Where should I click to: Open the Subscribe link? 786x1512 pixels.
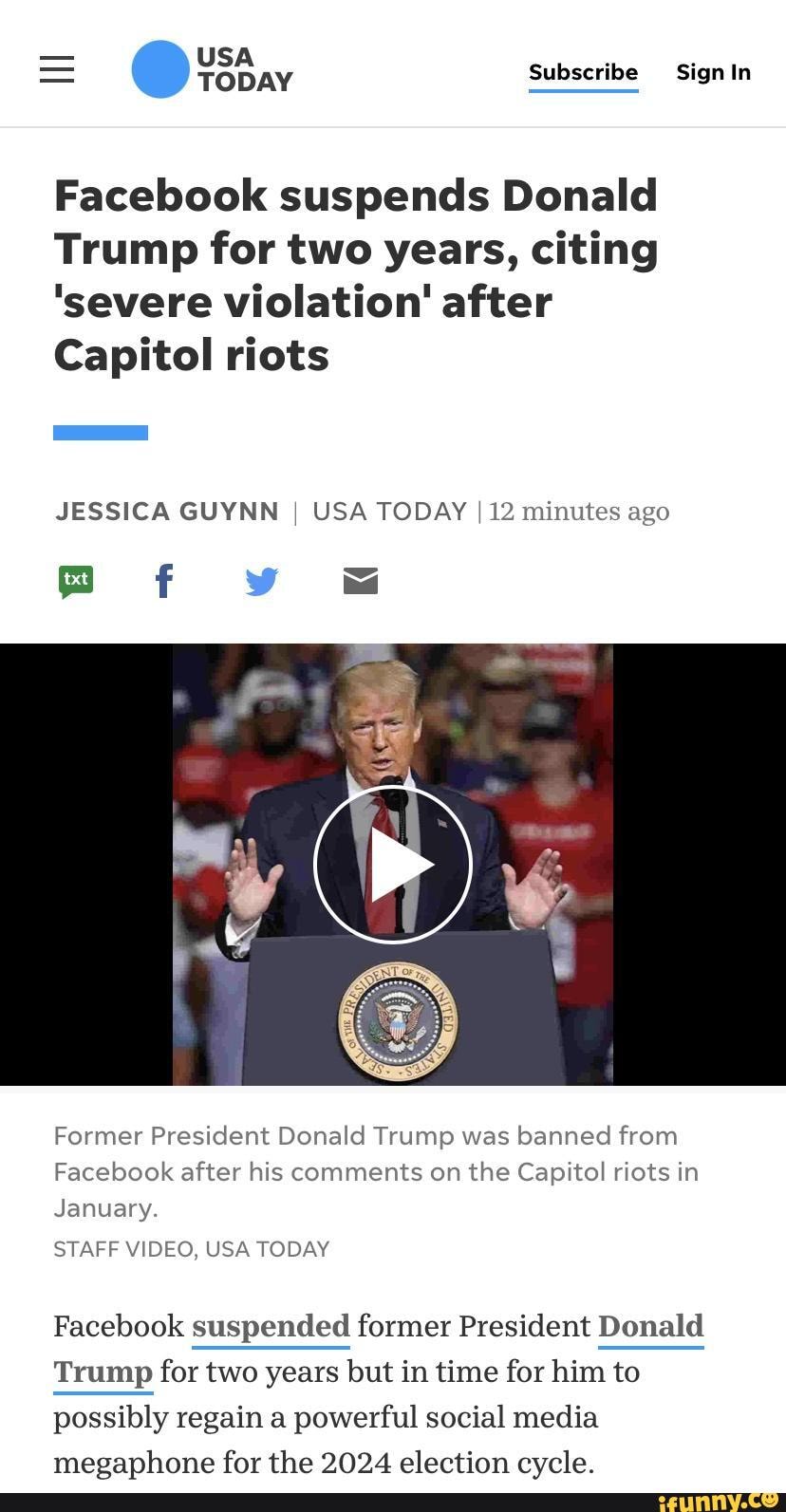[583, 72]
